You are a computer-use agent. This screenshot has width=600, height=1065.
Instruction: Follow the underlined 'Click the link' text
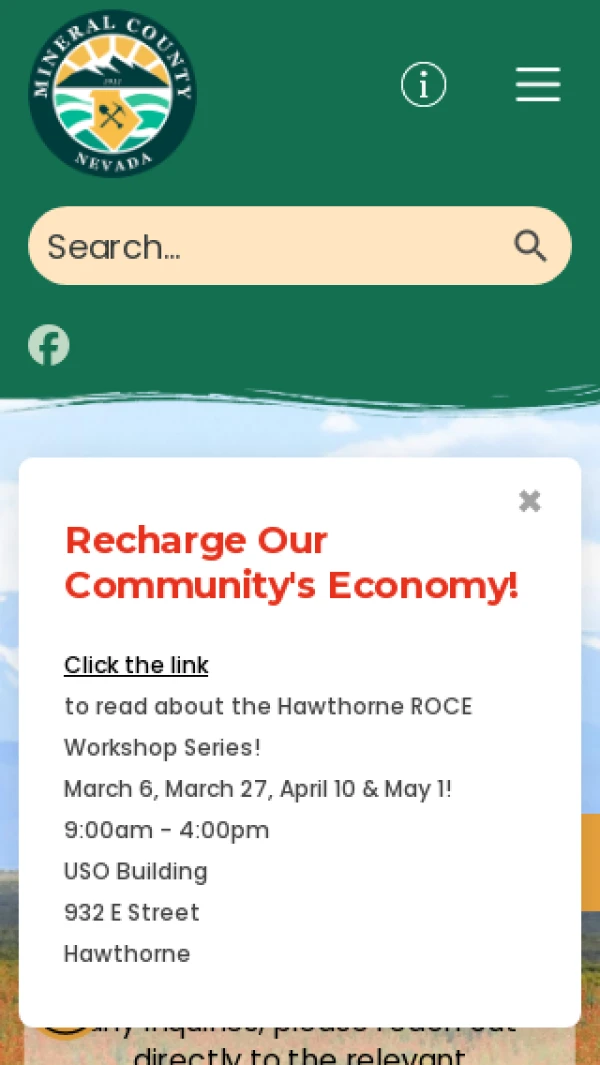tap(136, 665)
